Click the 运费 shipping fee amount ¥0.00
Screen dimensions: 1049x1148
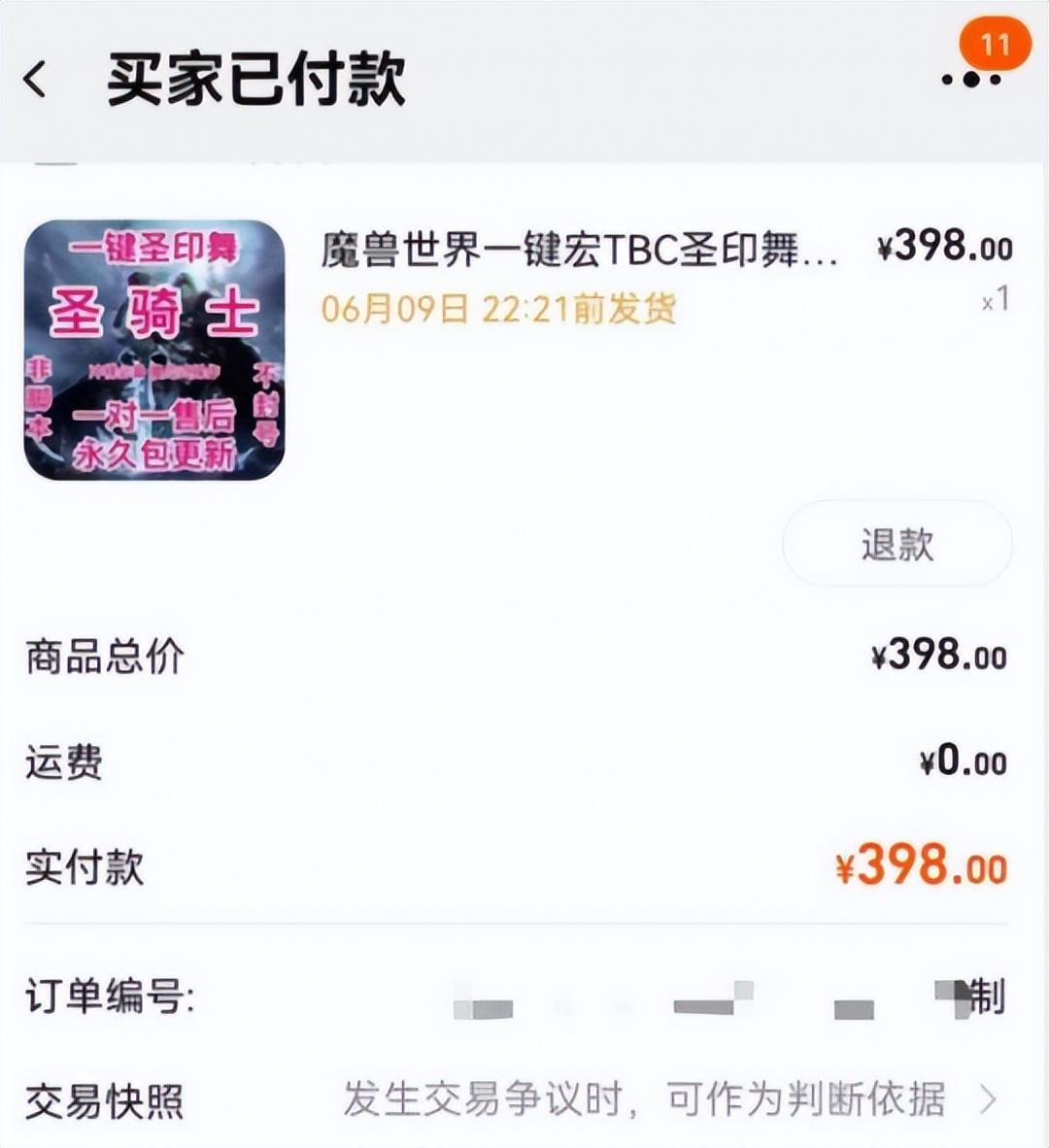pos(965,763)
